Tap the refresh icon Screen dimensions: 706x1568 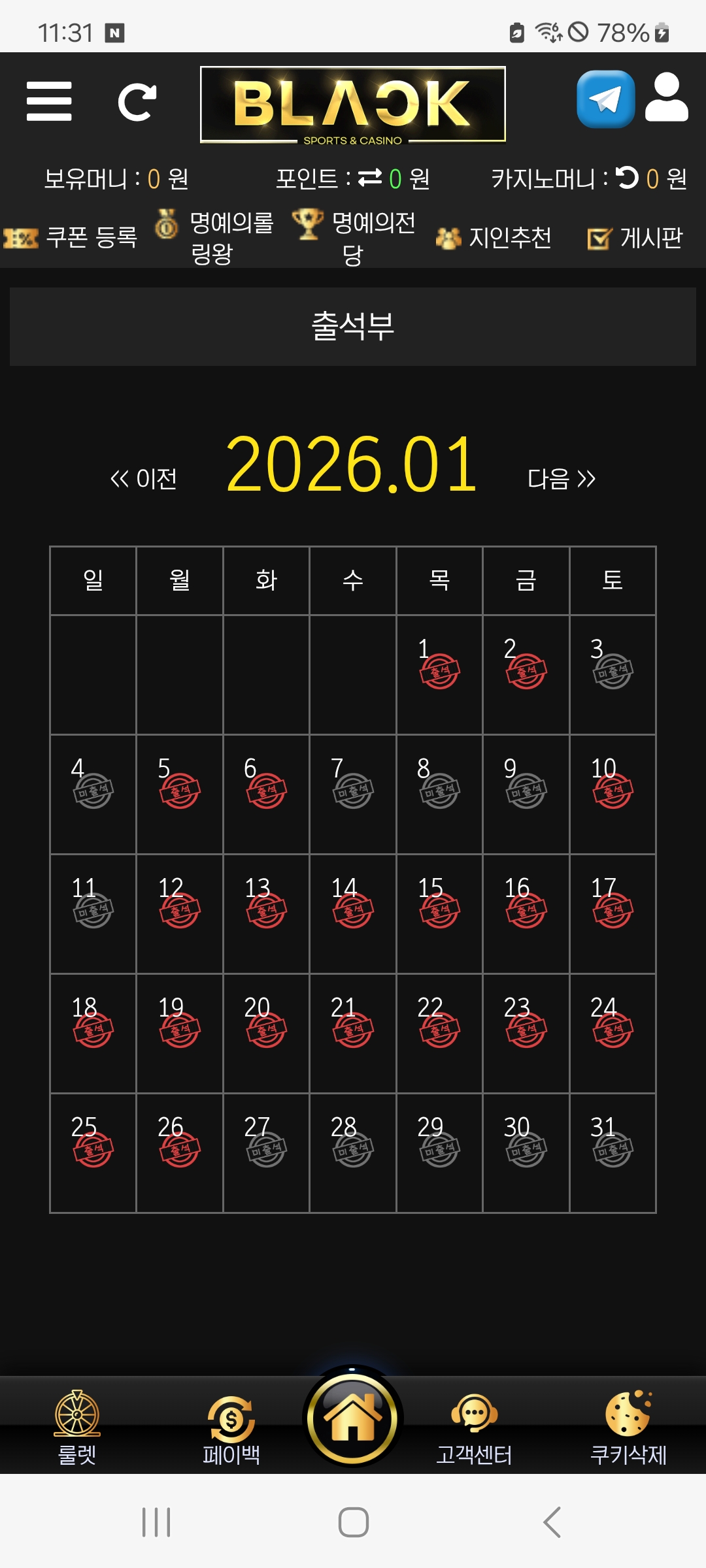(x=137, y=102)
